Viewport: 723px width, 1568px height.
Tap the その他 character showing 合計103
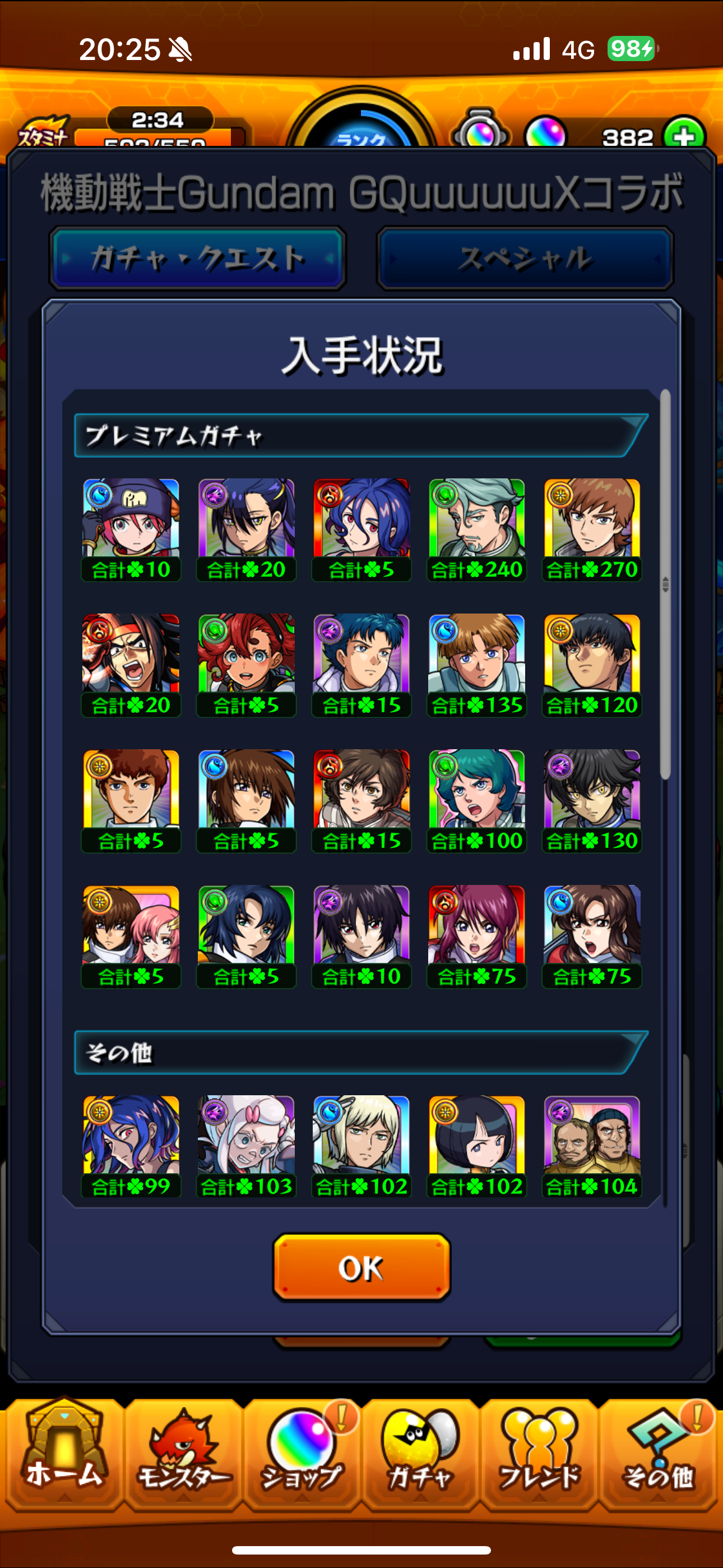coord(246,1147)
